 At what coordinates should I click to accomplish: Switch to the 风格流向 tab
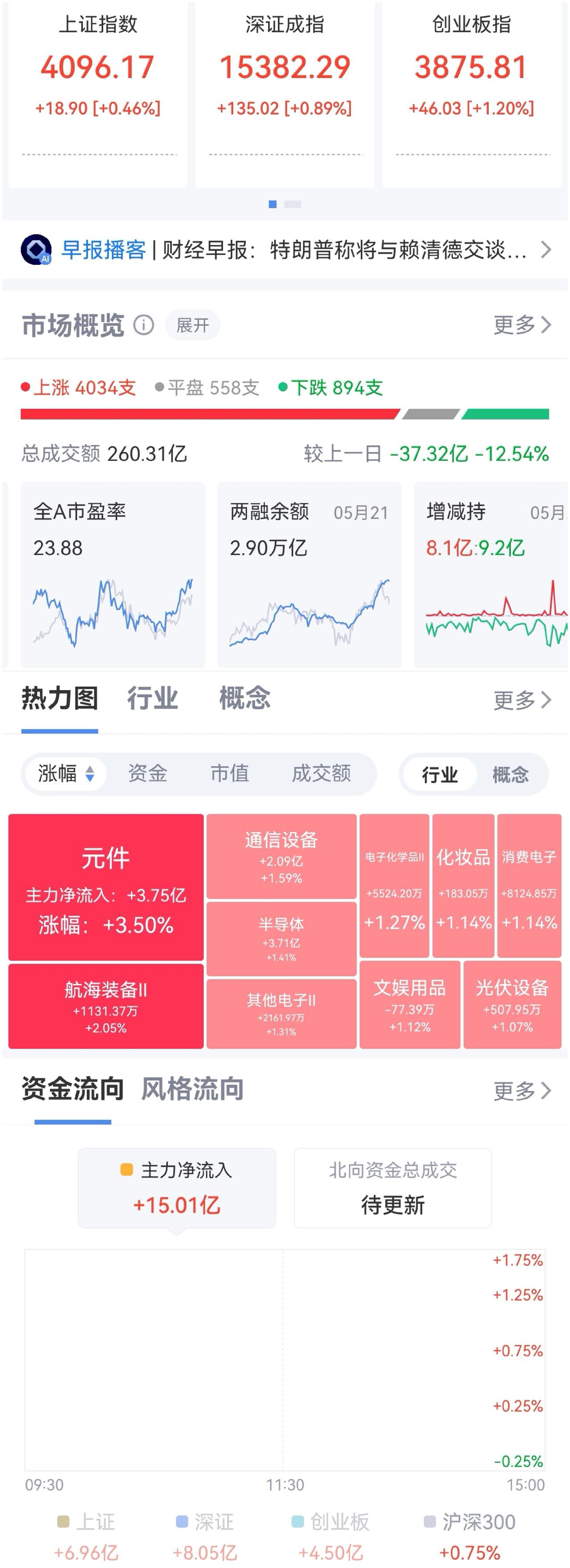pos(192,1089)
